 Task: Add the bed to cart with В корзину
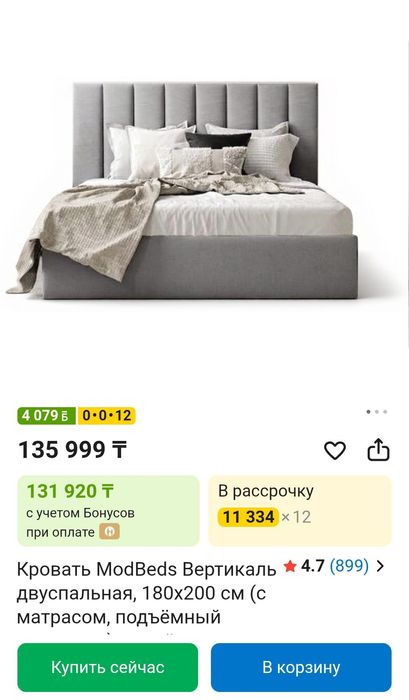pos(301,667)
